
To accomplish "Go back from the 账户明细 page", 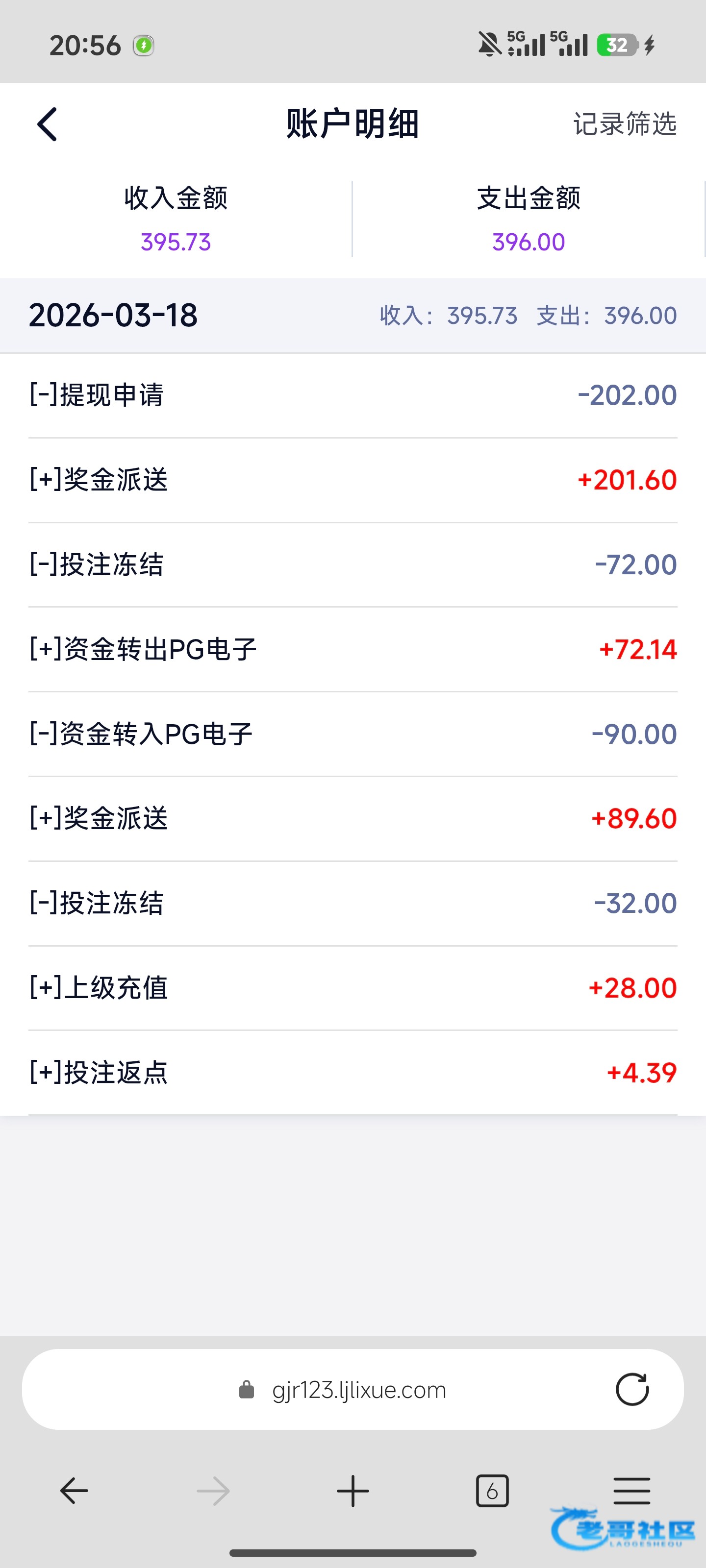I will (48, 124).
